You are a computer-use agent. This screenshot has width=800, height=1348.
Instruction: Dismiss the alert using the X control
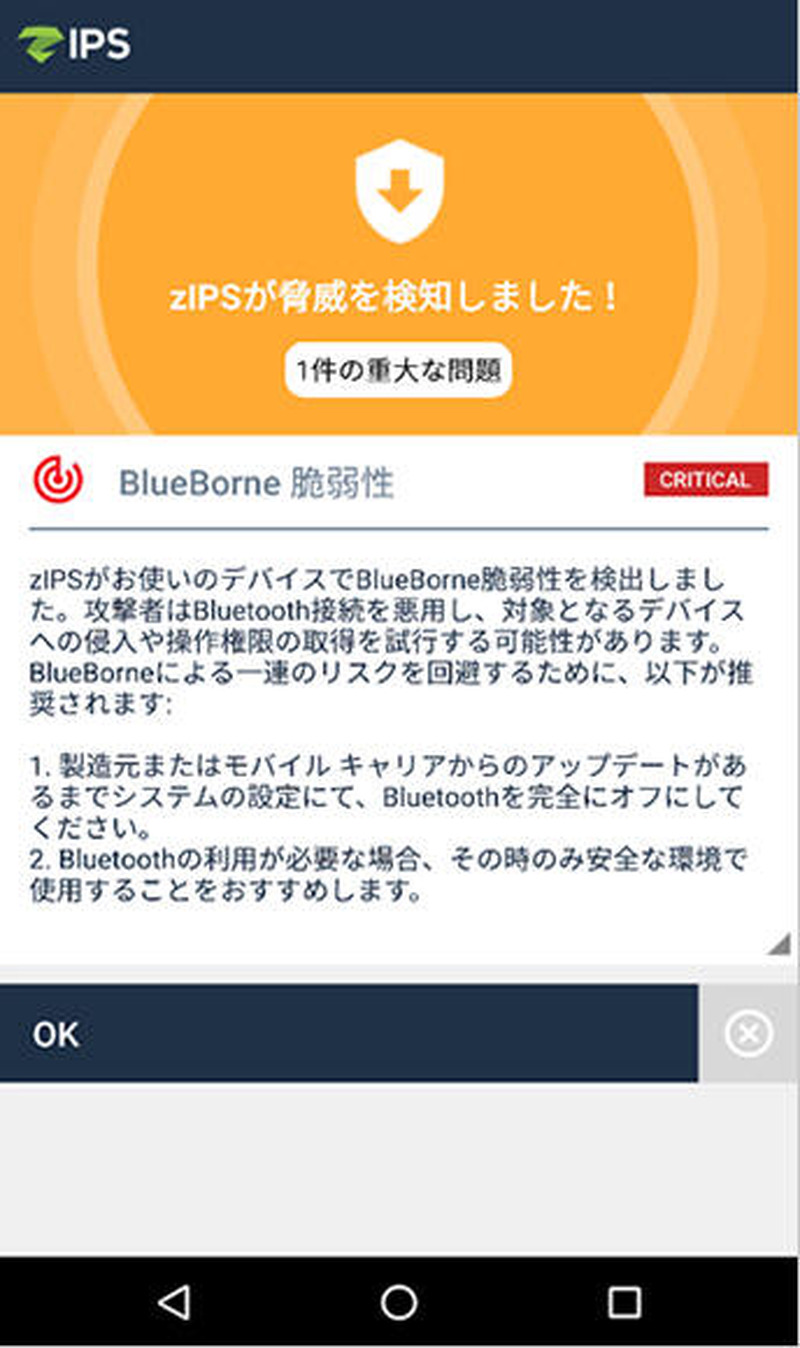point(748,1033)
